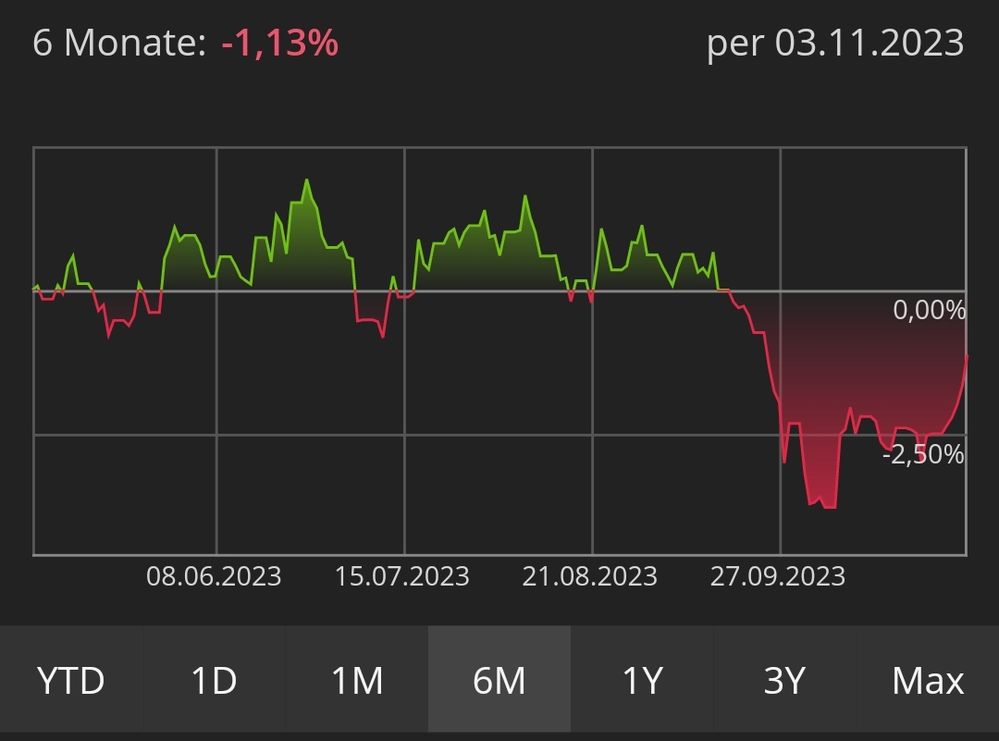Switch chart to YTD range
999x741 pixels.
coord(71,681)
